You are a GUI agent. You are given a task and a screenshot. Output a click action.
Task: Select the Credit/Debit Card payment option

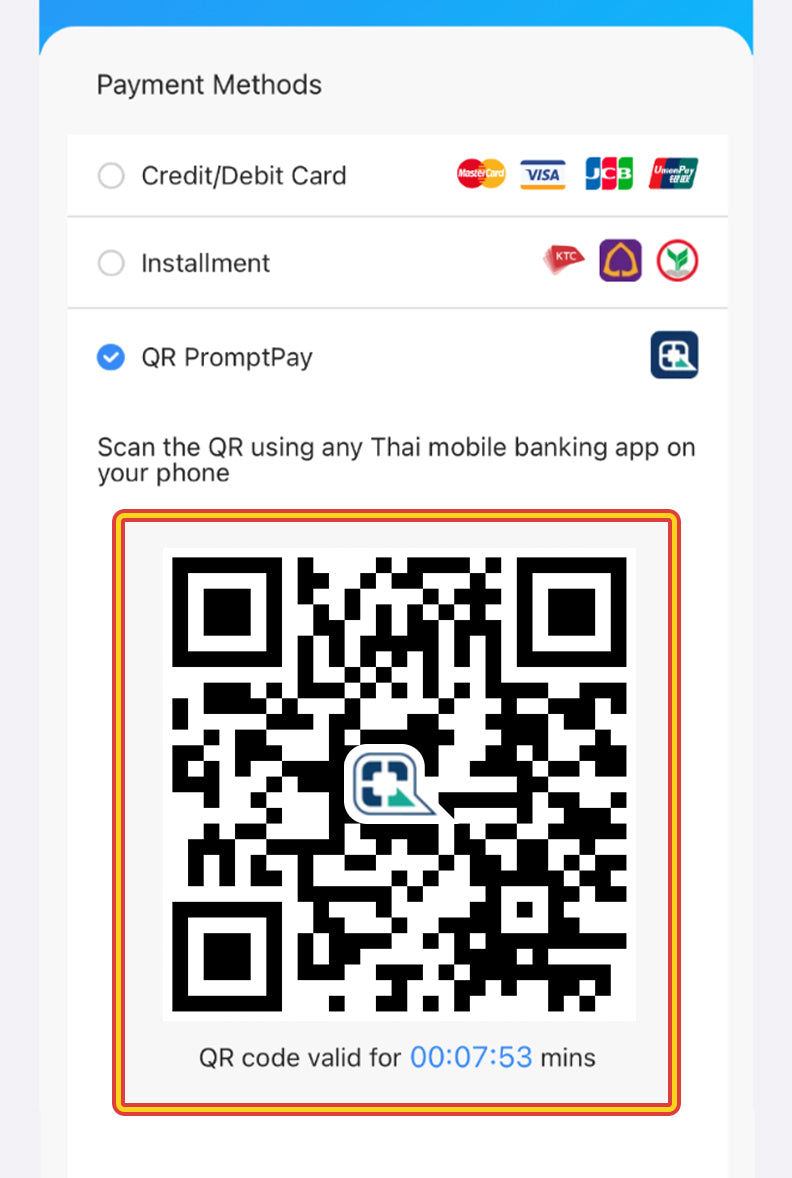pyautogui.click(x=111, y=176)
